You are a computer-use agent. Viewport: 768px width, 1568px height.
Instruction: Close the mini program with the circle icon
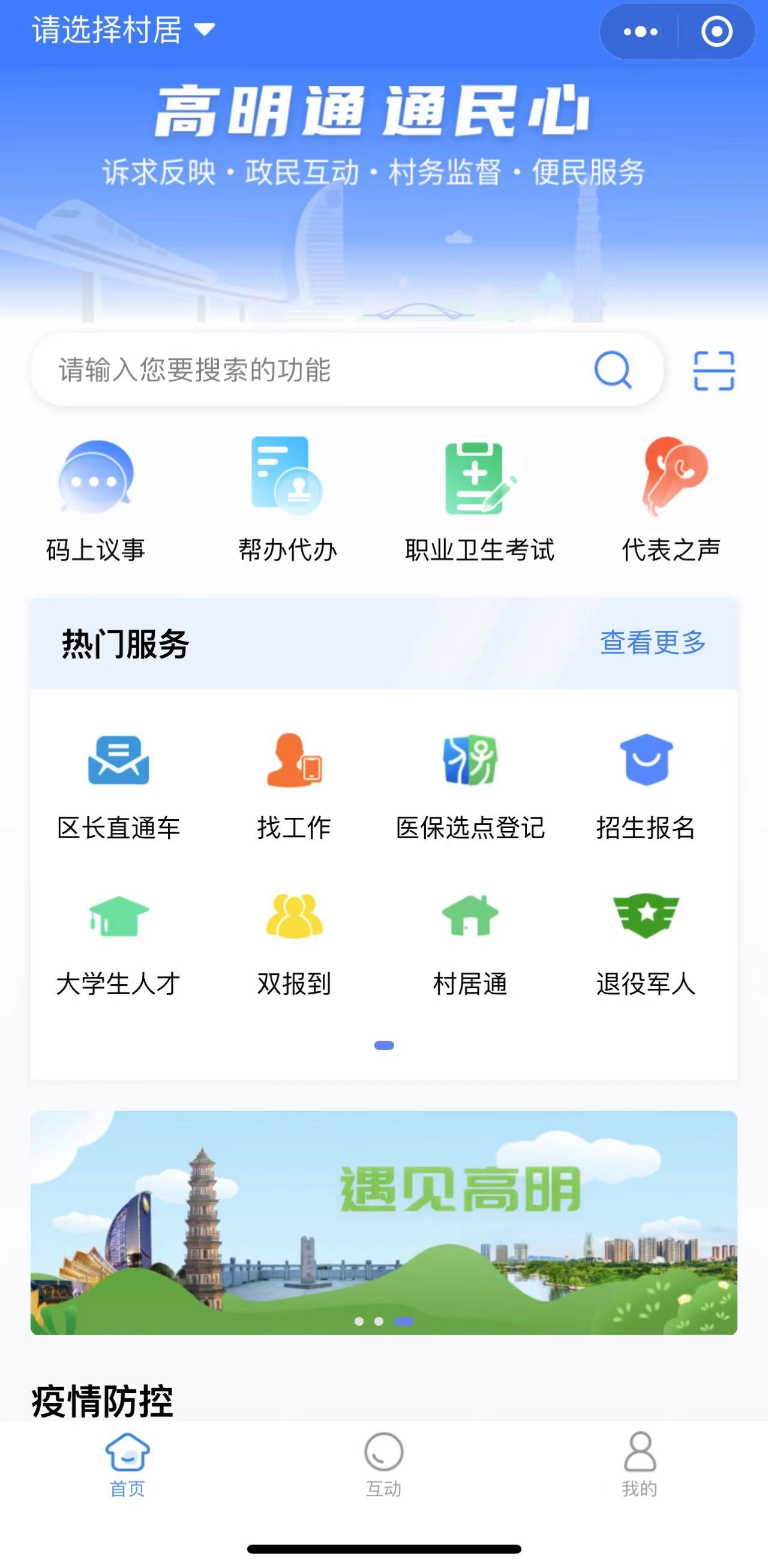click(x=716, y=32)
